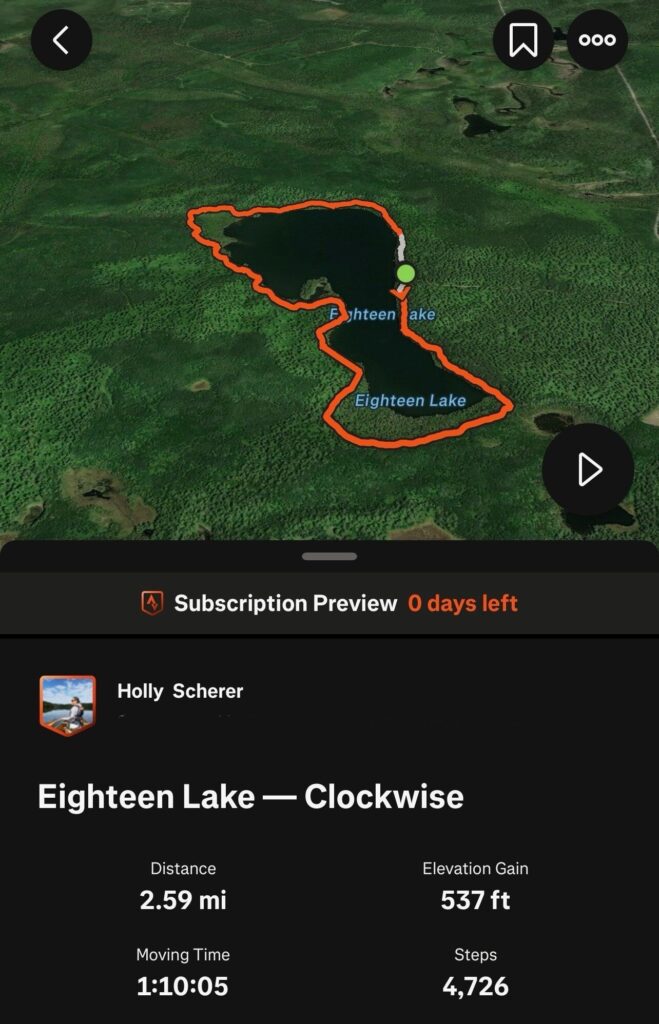Tap the bottom sheet drag handle

click(329, 556)
